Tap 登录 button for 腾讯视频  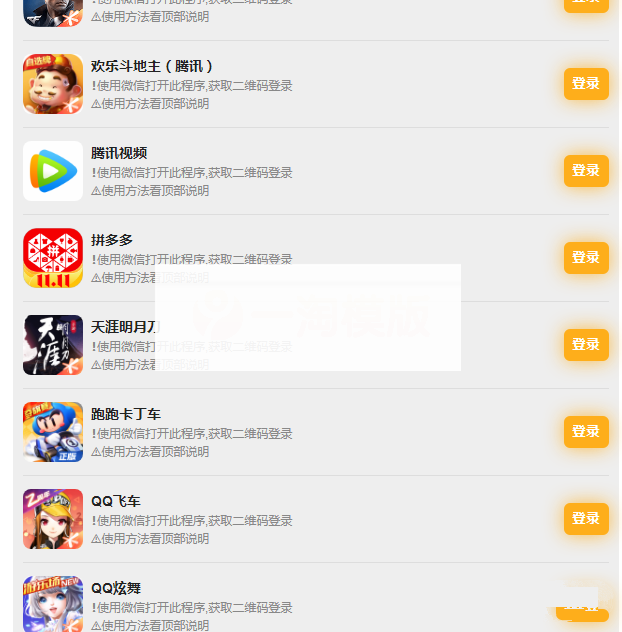click(586, 171)
